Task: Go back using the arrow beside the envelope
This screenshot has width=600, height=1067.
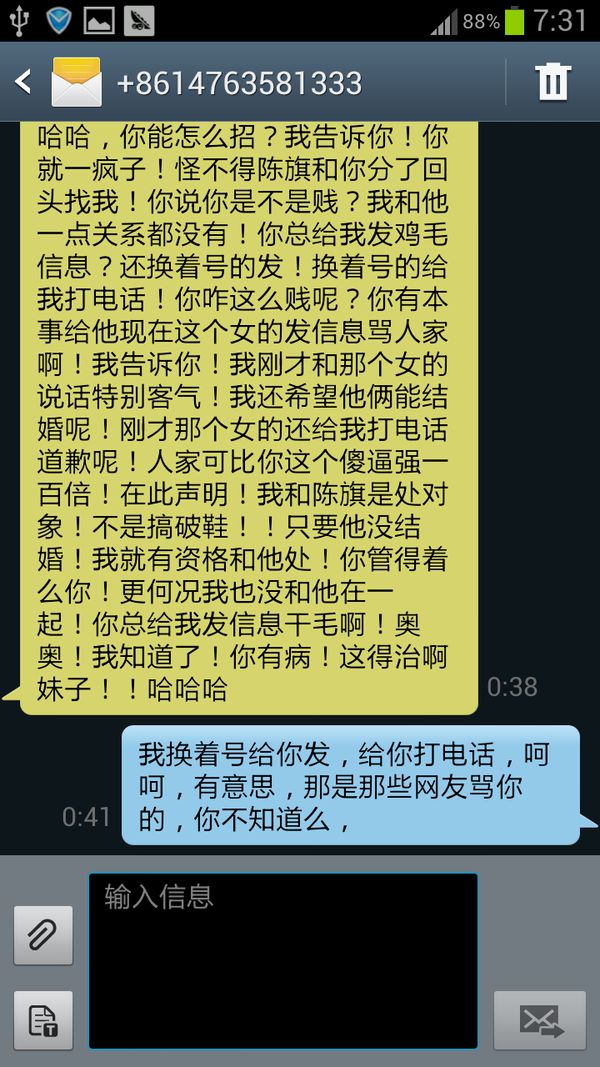Action: pyautogui.click(x=23, y=82)
